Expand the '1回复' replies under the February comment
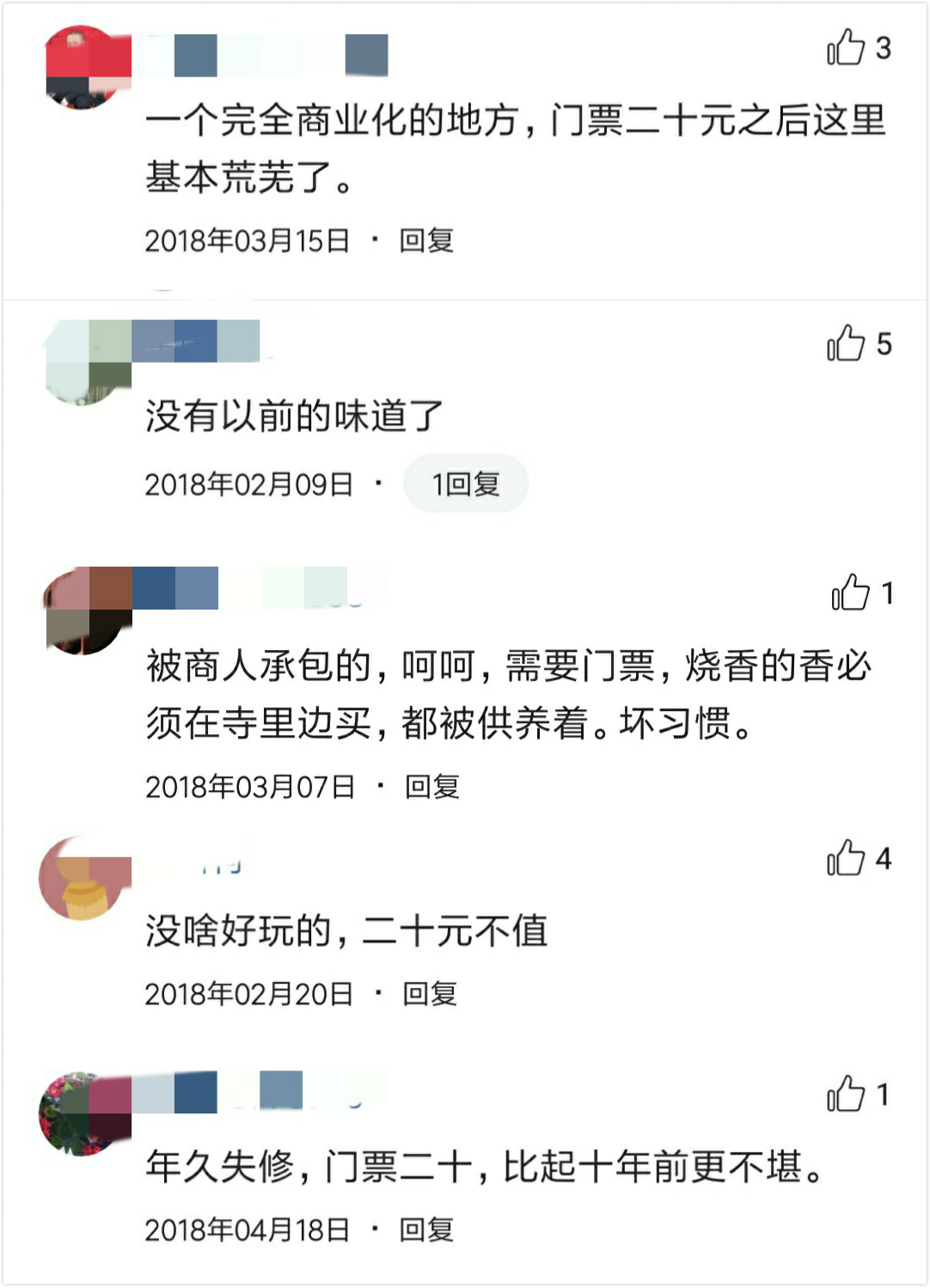This screenshot has height=1288, width=930. coord(464,483)
